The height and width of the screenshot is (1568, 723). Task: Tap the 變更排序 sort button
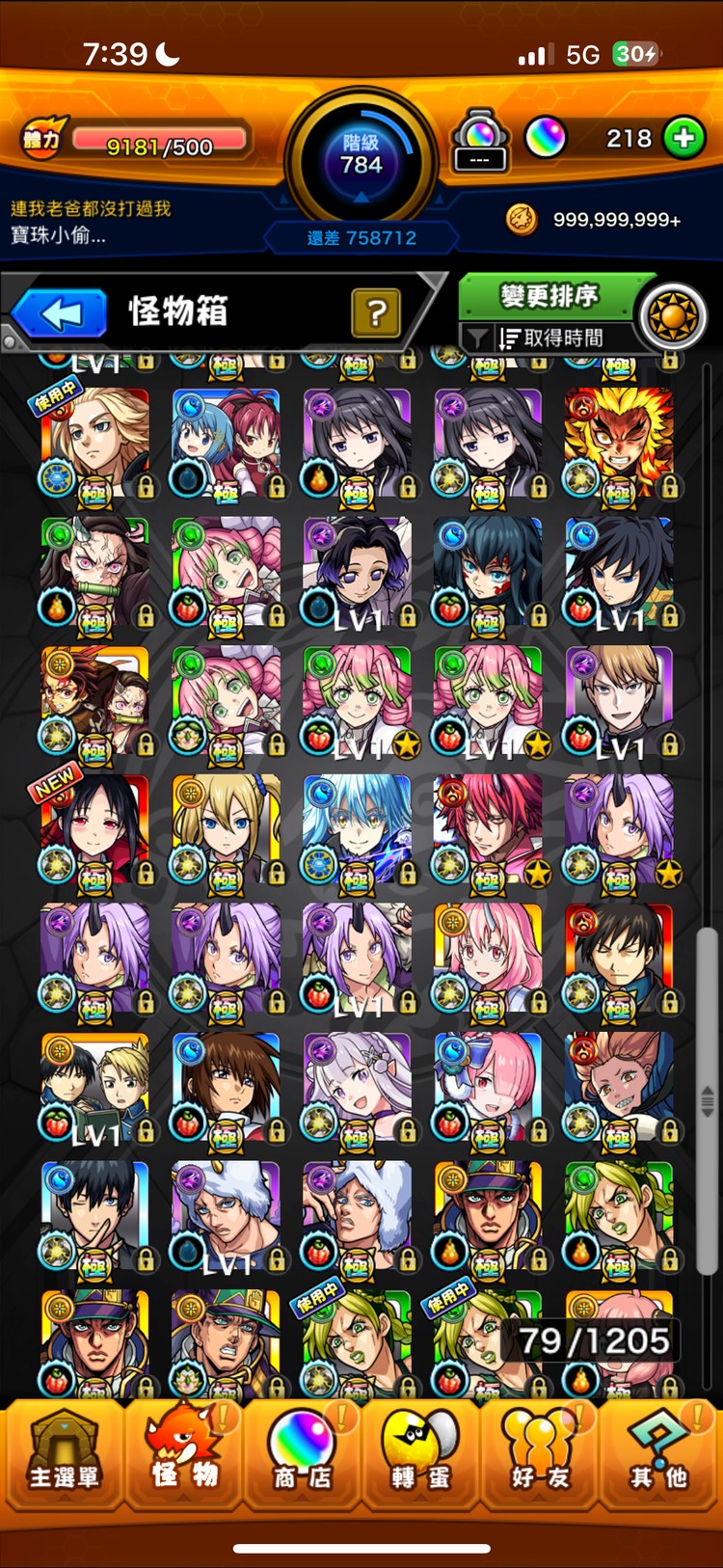549,296
